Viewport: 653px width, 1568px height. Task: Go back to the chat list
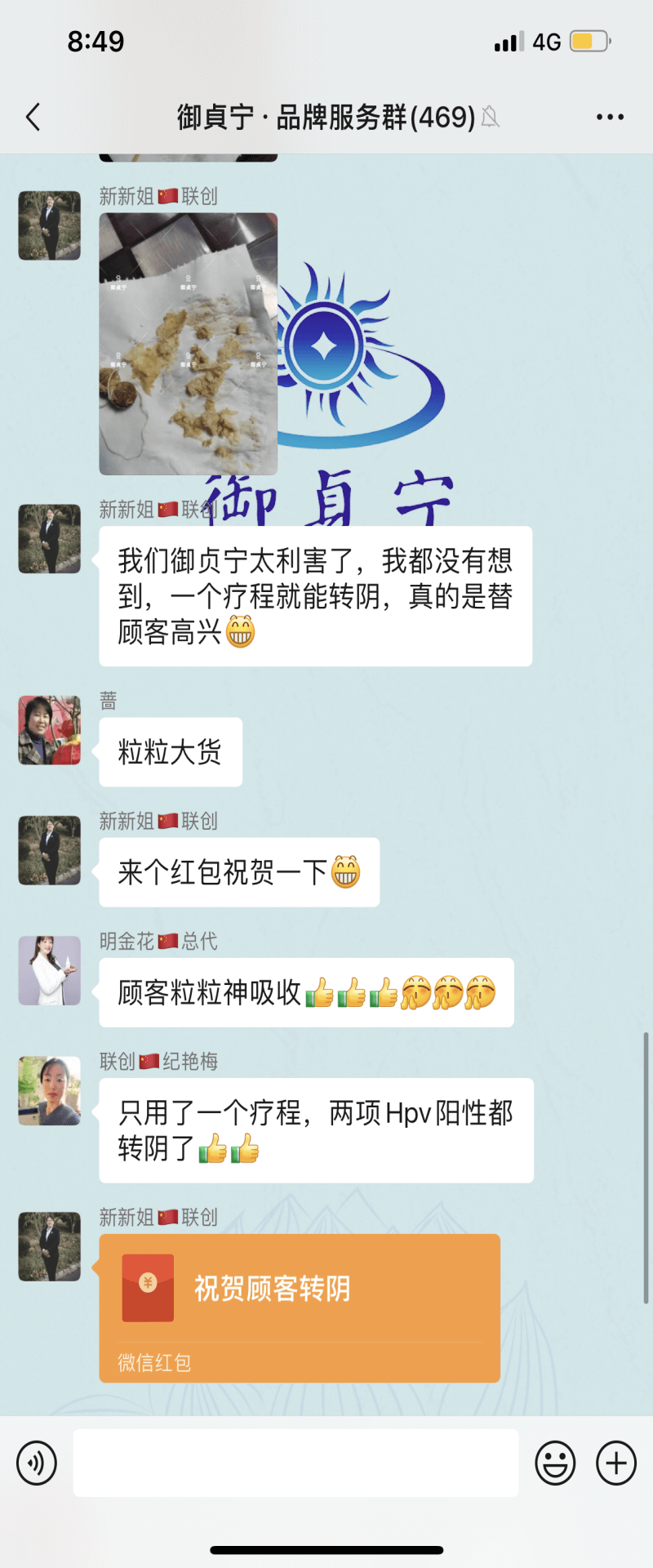pos(33,118)
